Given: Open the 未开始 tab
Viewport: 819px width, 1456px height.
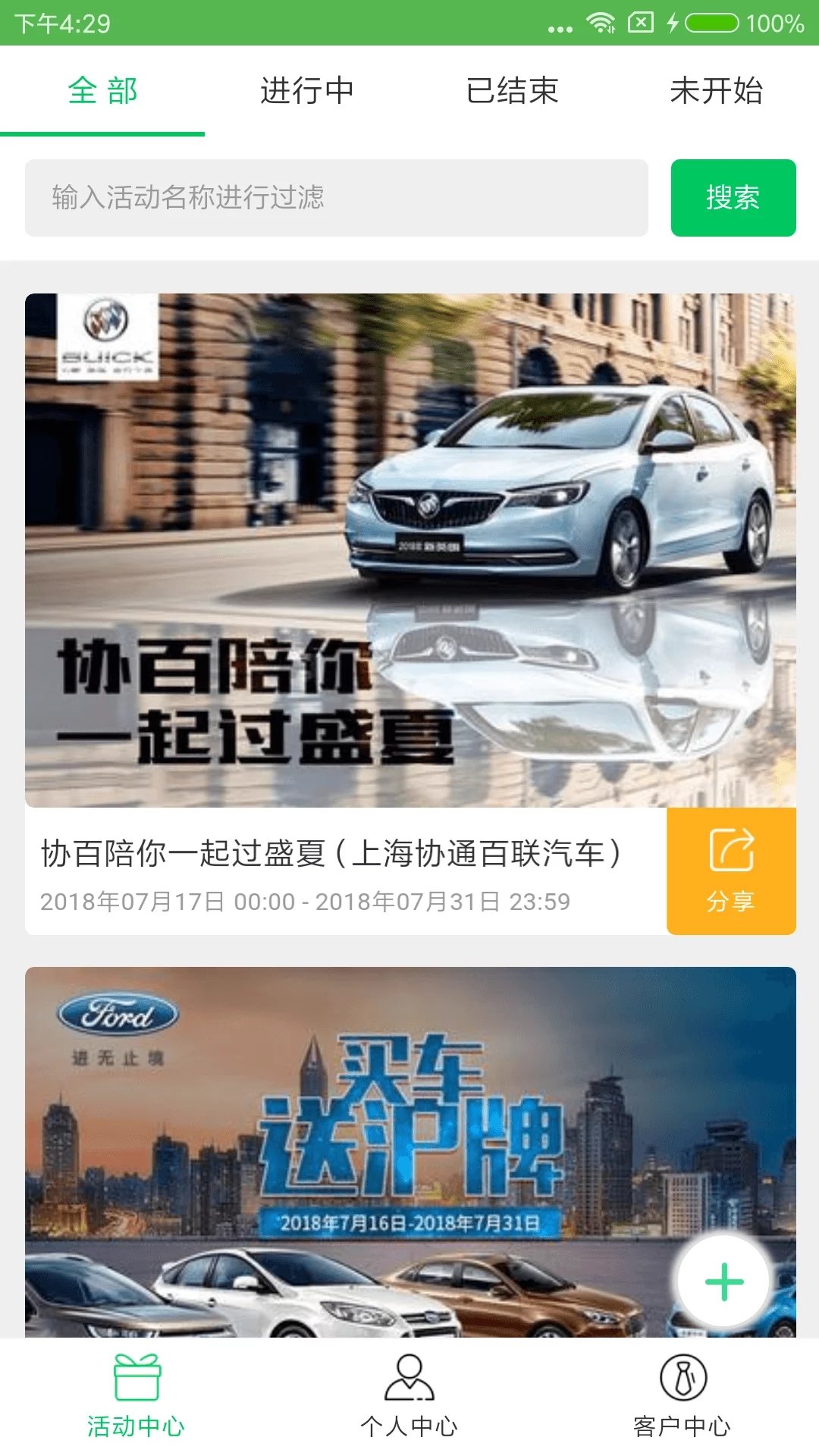Looking at the screenshot, I should [x=716, y=91].
